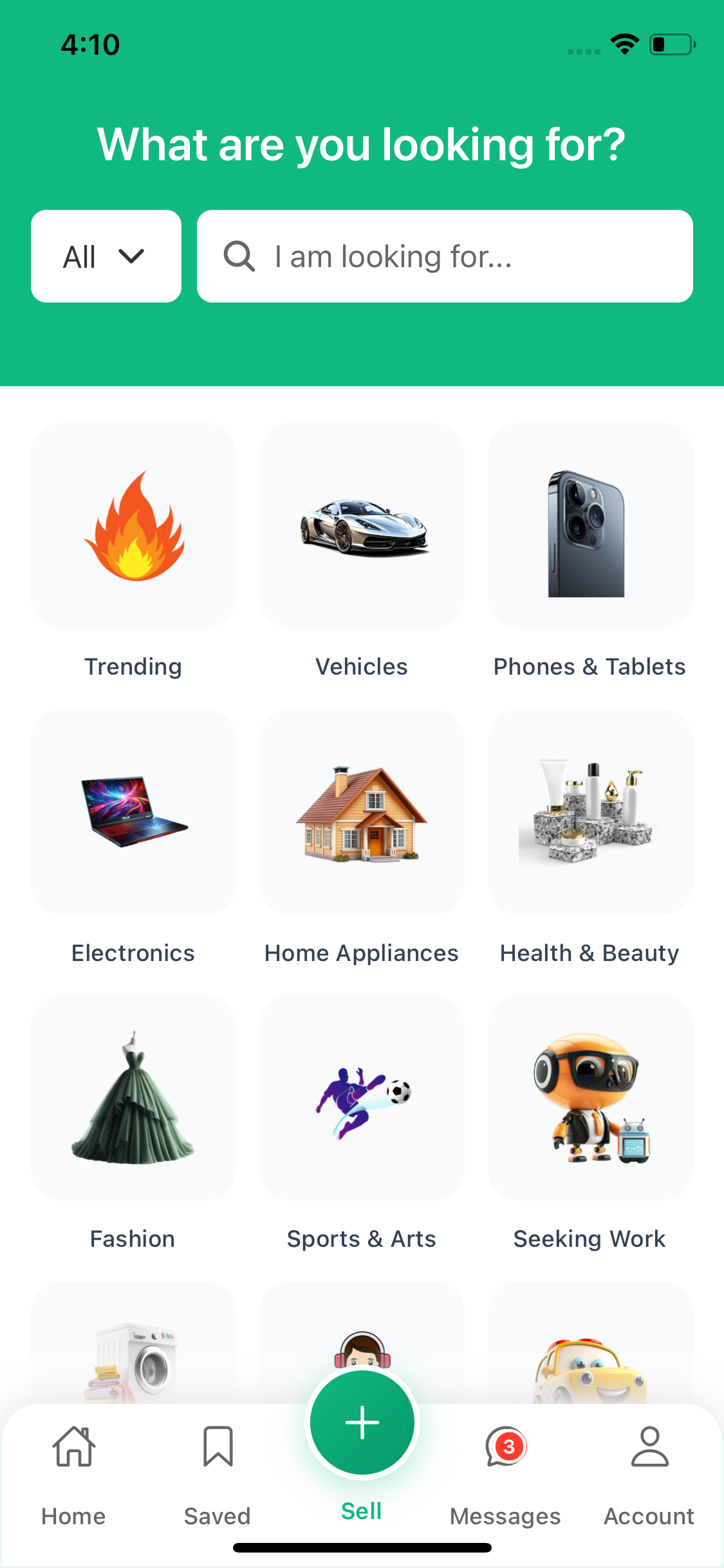
Task: Open Home Appliances category
Action: (x=362, y=812)
